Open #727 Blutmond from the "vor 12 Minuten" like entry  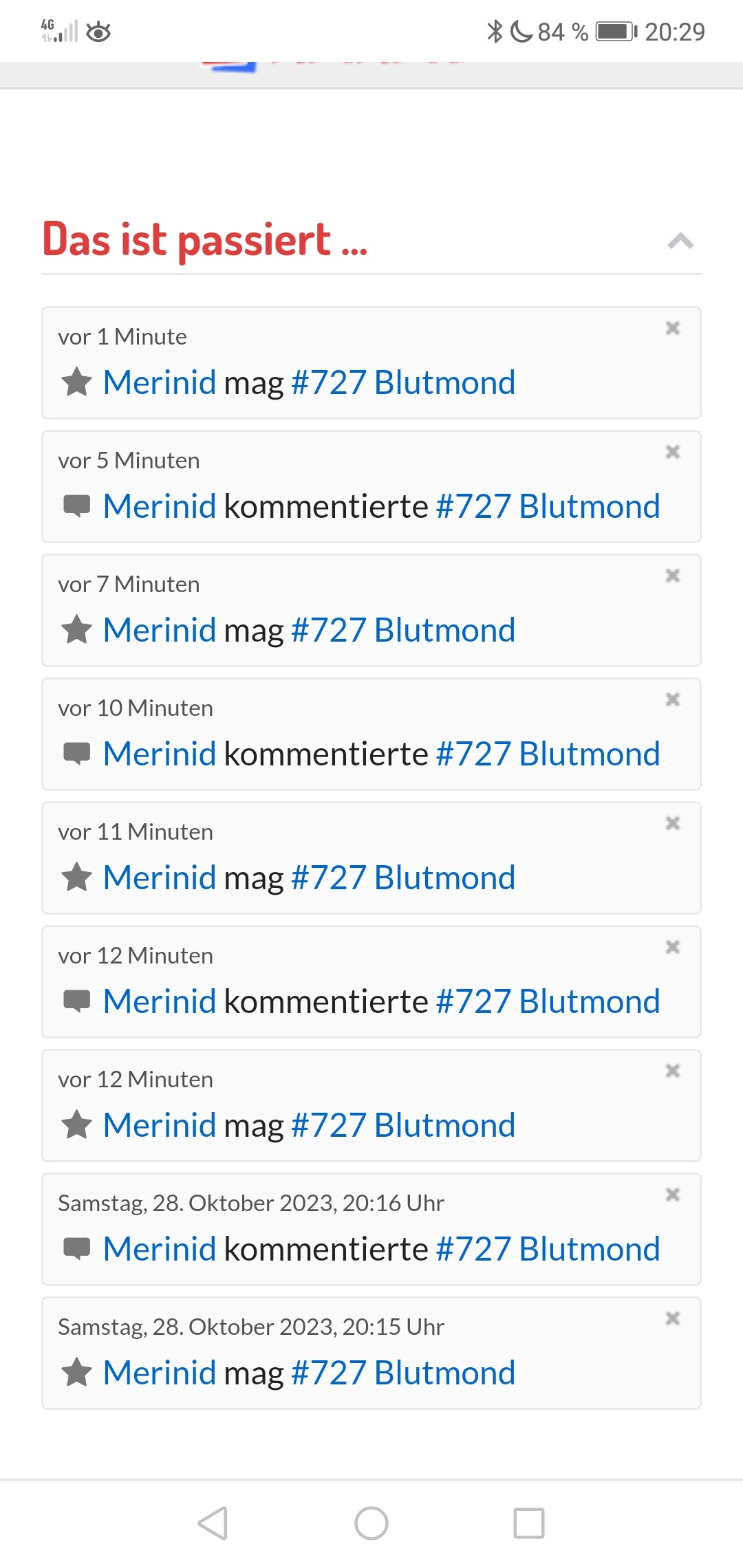click(x=403, y=1125)
